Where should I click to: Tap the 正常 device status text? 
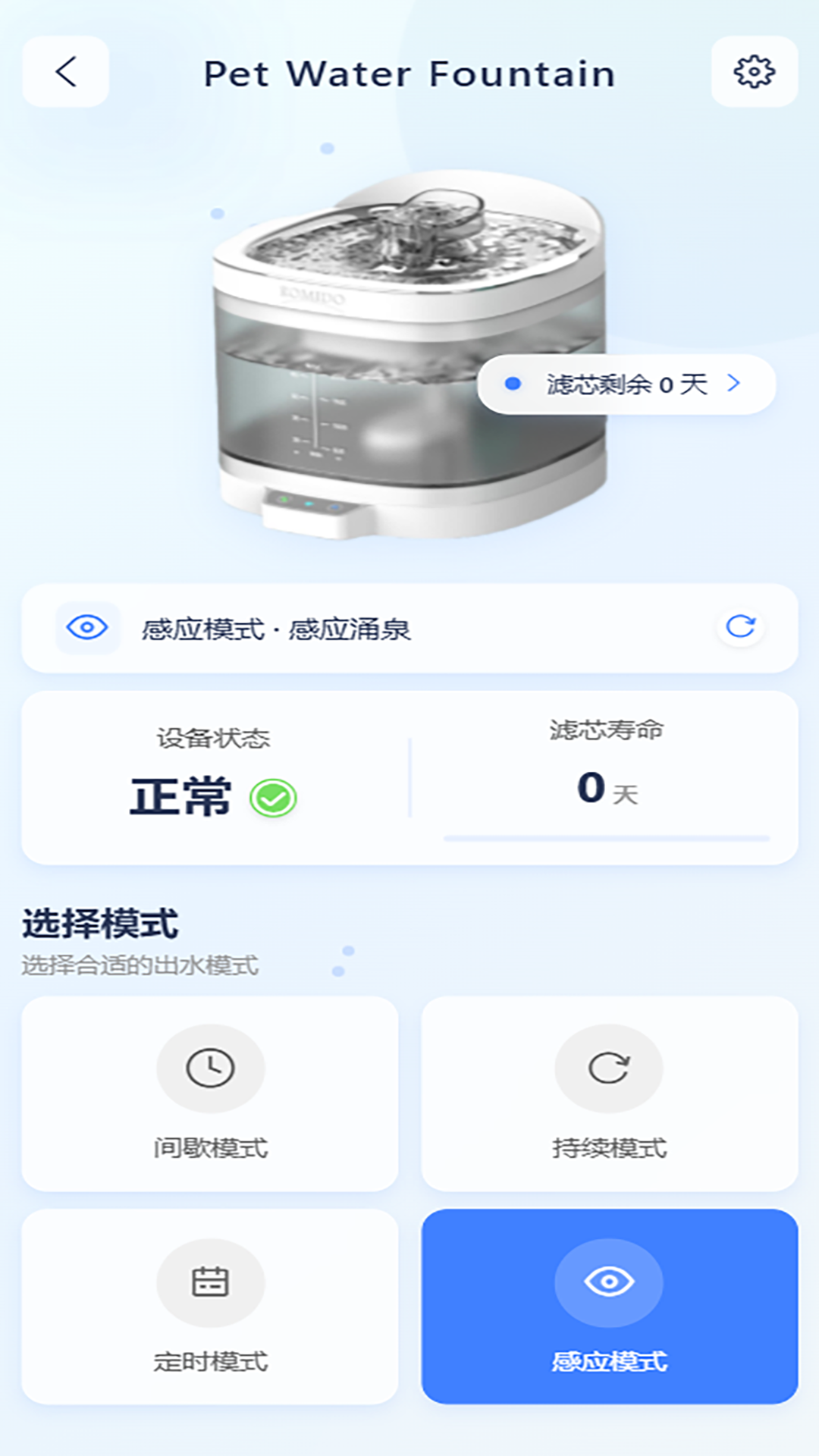(x=180, y=796)
